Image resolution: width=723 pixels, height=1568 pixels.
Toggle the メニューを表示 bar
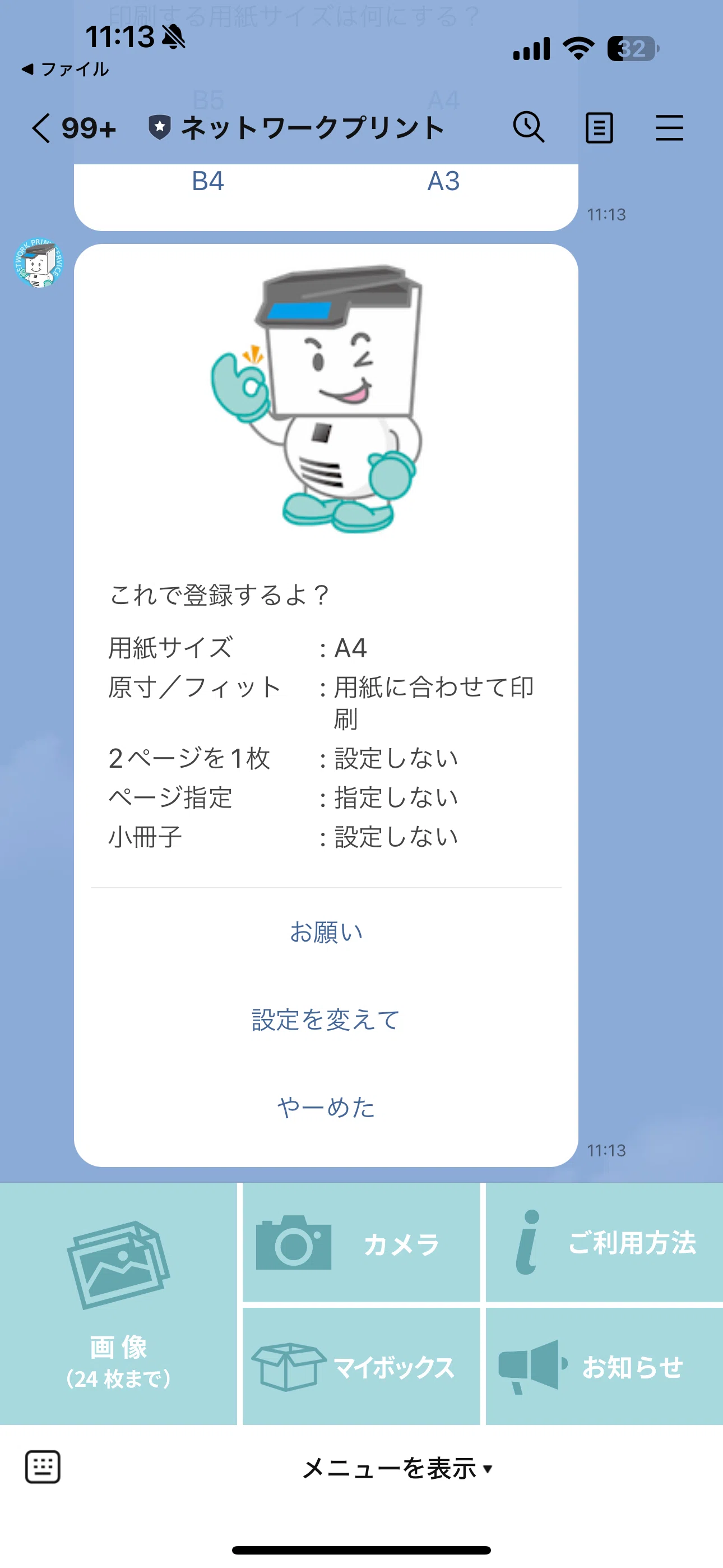coord(397,1468)
